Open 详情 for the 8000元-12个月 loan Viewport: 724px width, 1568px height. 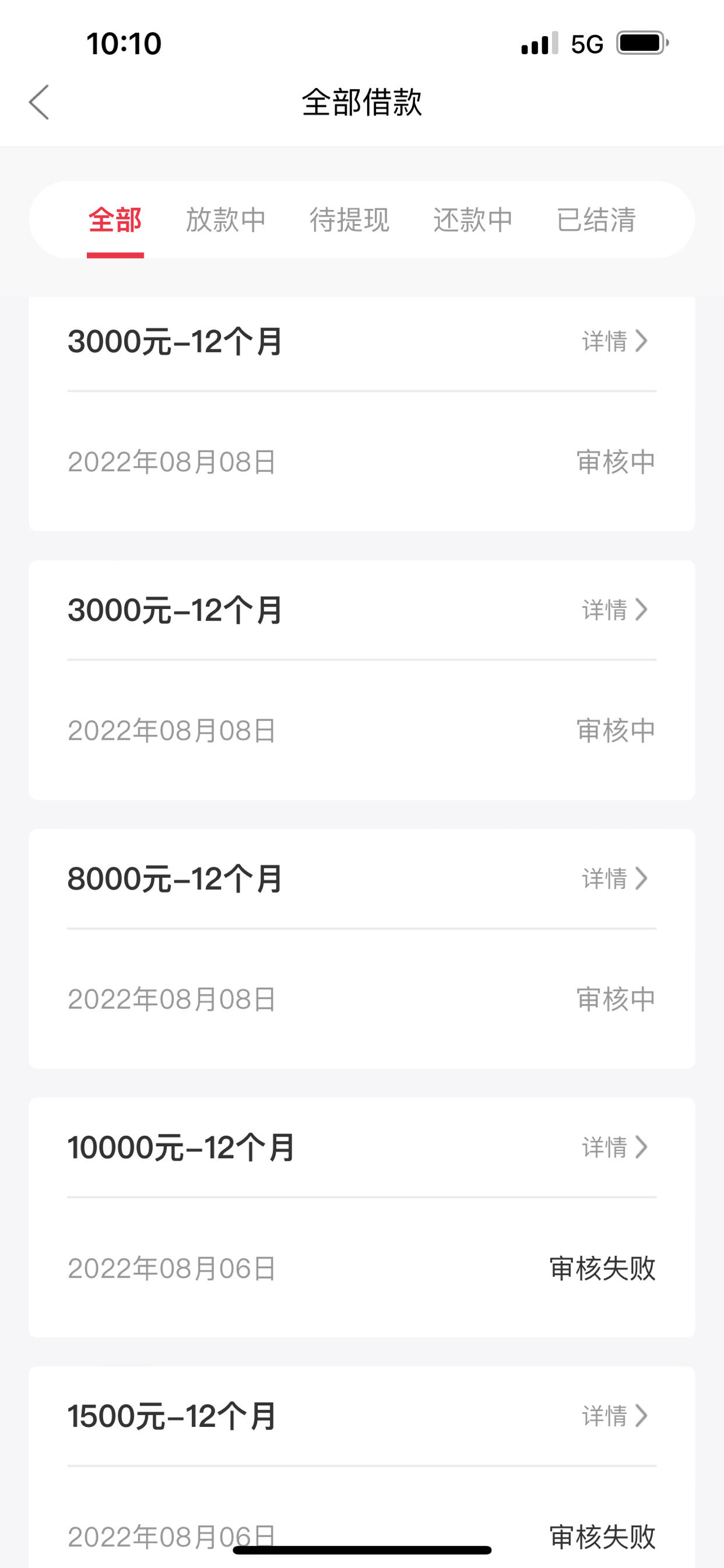click(615, 878)
